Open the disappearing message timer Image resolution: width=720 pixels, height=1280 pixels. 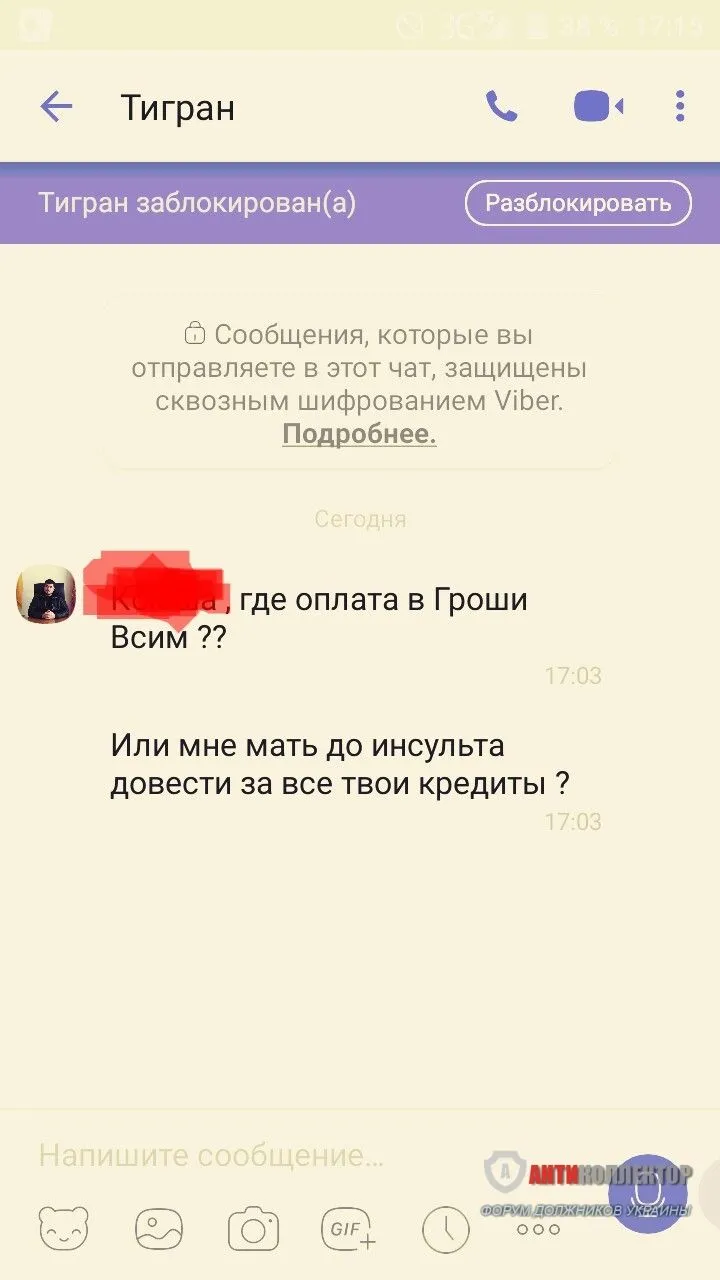pyautogui.click(x=445, y=1229)
